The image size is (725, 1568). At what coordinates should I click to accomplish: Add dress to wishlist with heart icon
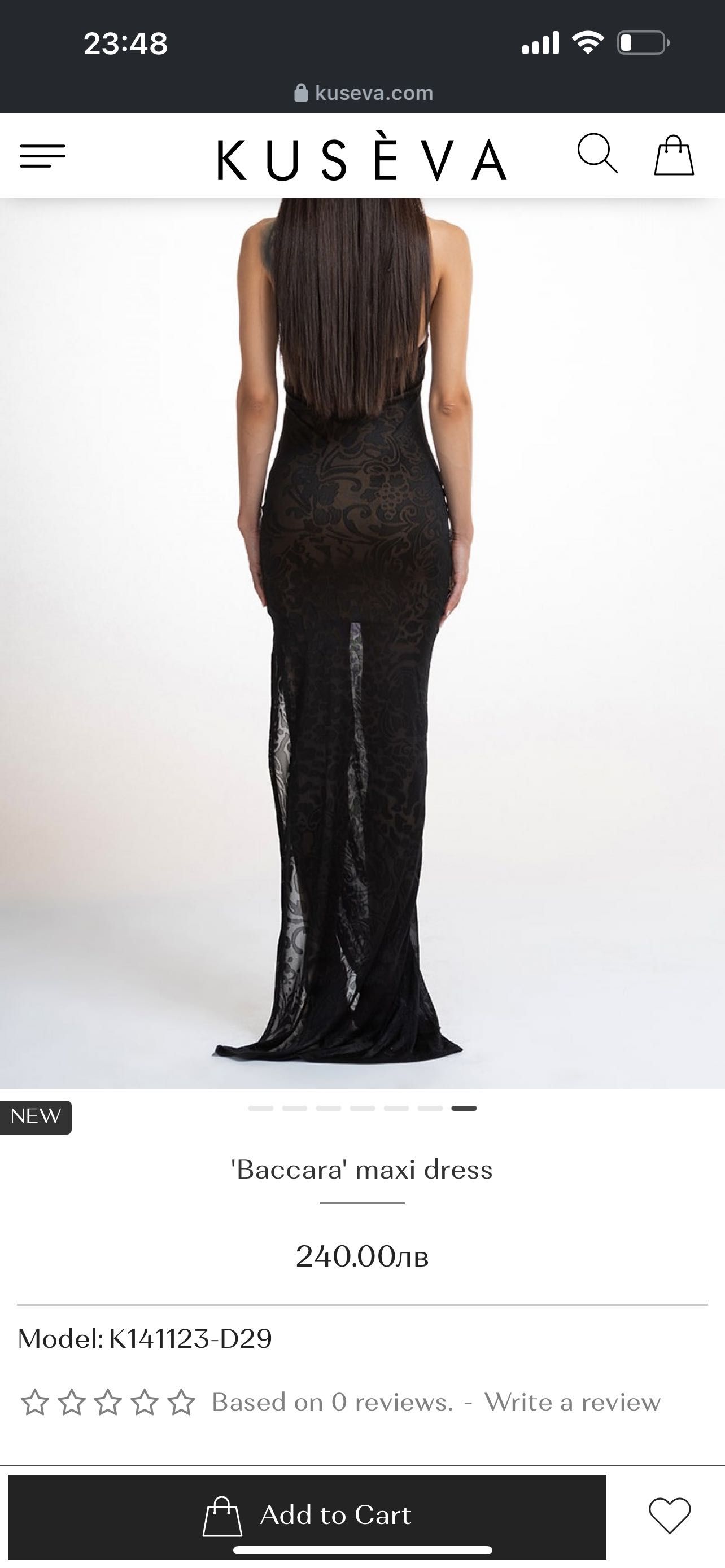(670, 1515)
